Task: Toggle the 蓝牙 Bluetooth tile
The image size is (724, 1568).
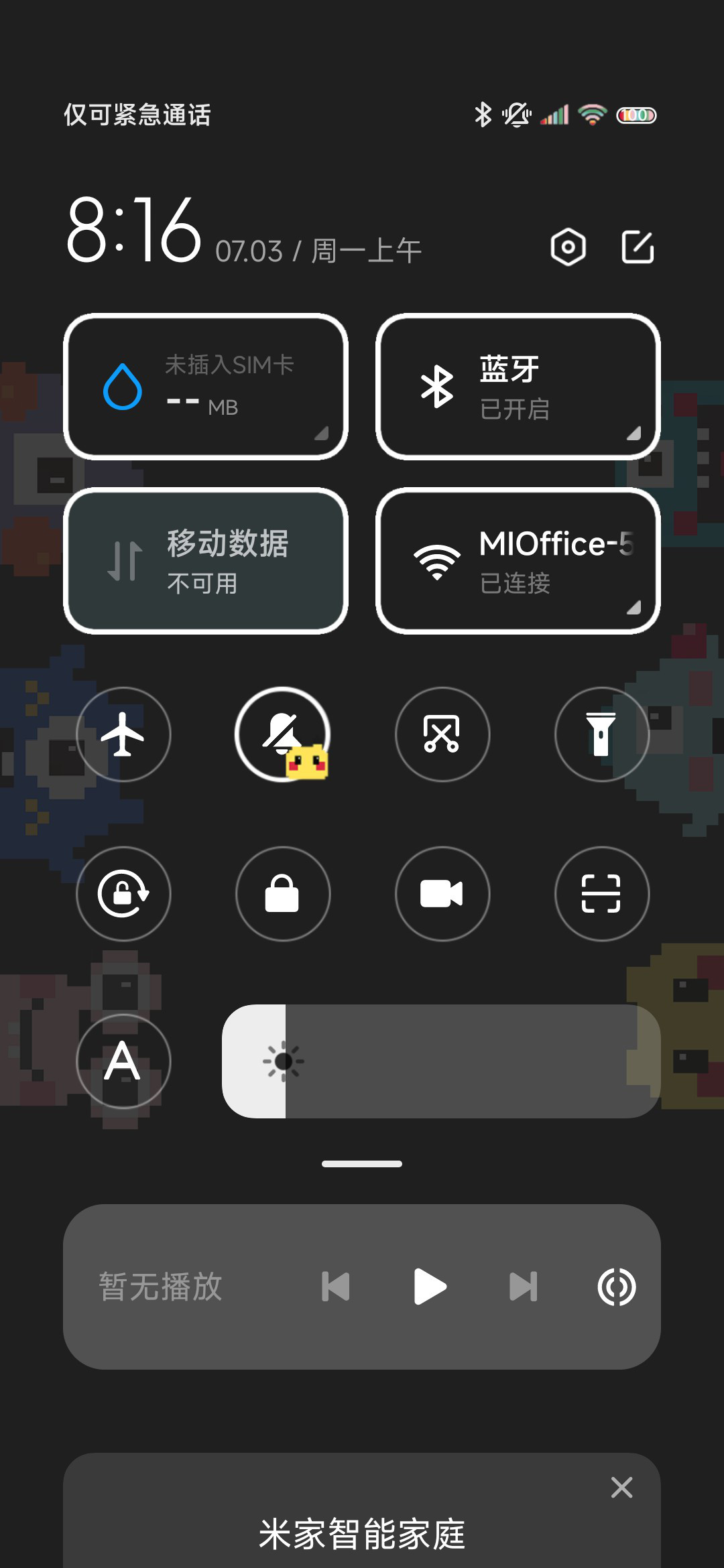Action: [x=518, y=387]
